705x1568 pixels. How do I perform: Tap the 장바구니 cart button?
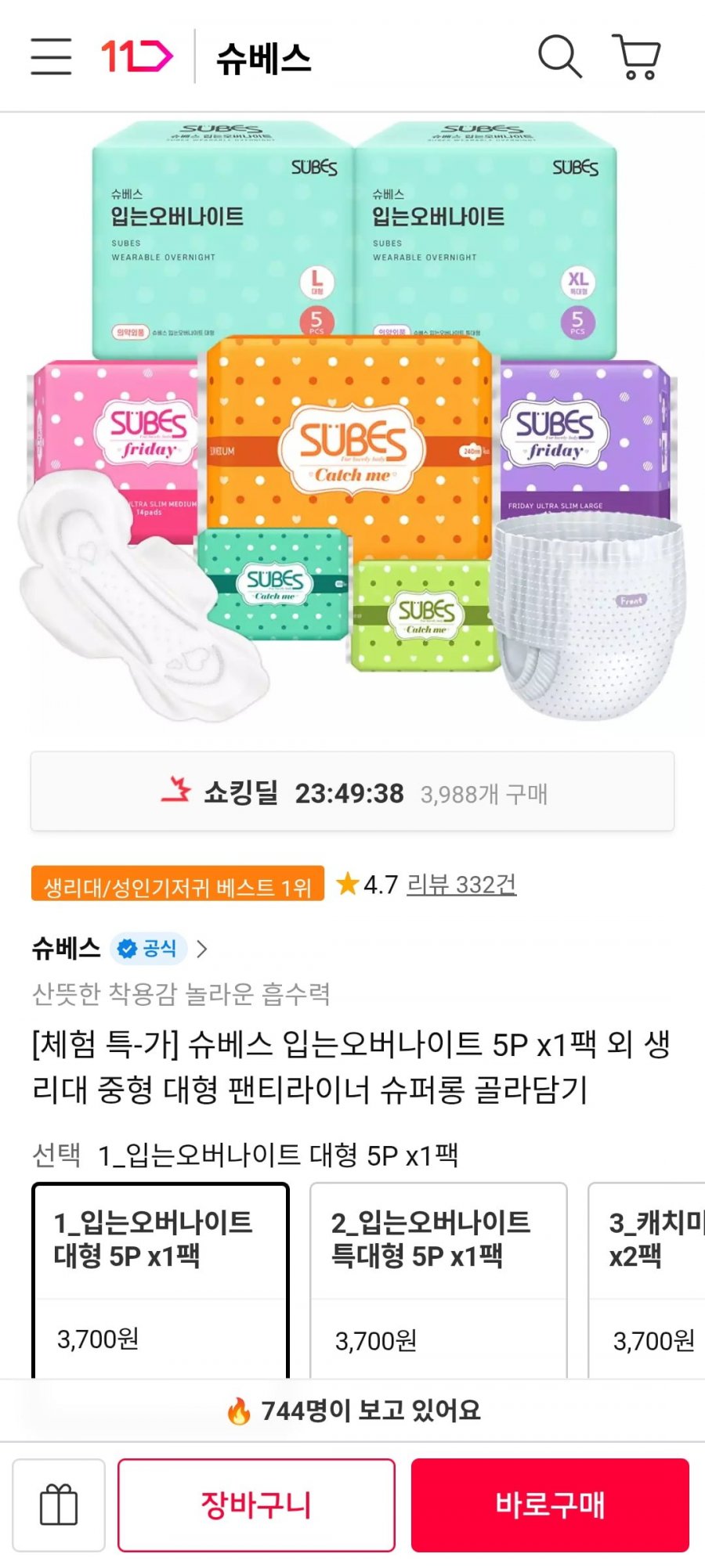pos(257,1508)
